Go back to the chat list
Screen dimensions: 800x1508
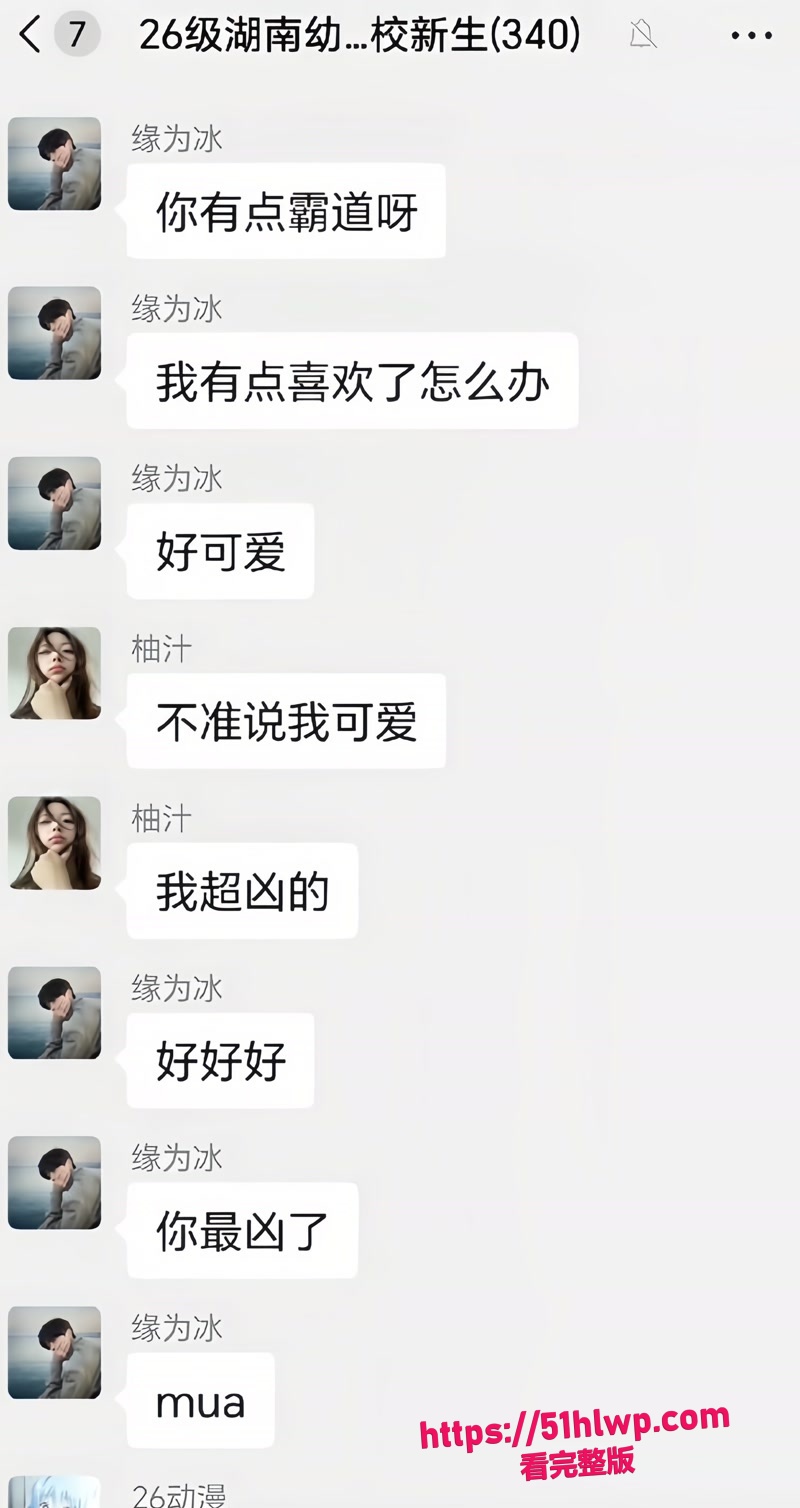pyautogui.click(x=30, y=36)
